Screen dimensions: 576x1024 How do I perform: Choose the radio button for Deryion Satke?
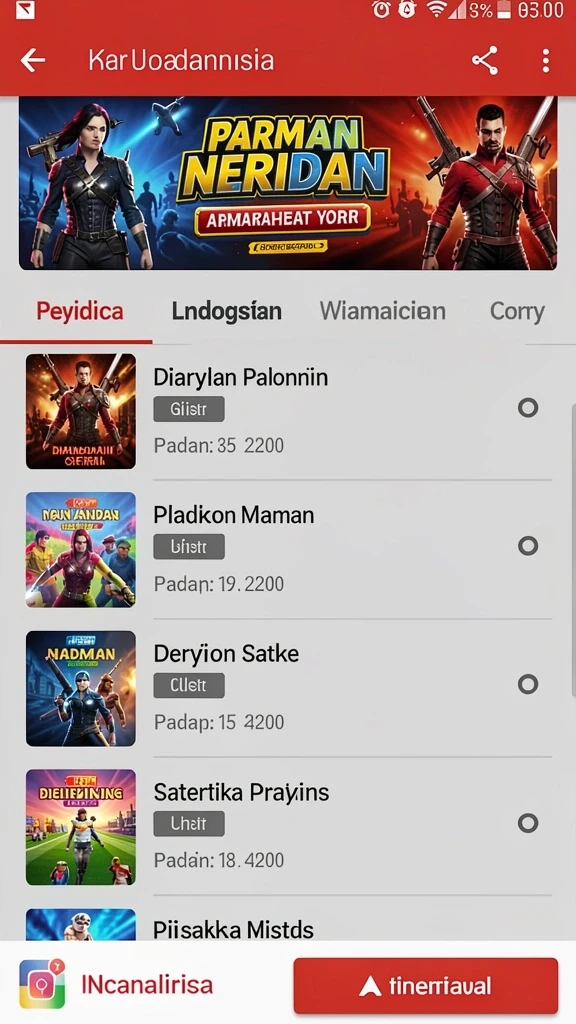point(528,684)
